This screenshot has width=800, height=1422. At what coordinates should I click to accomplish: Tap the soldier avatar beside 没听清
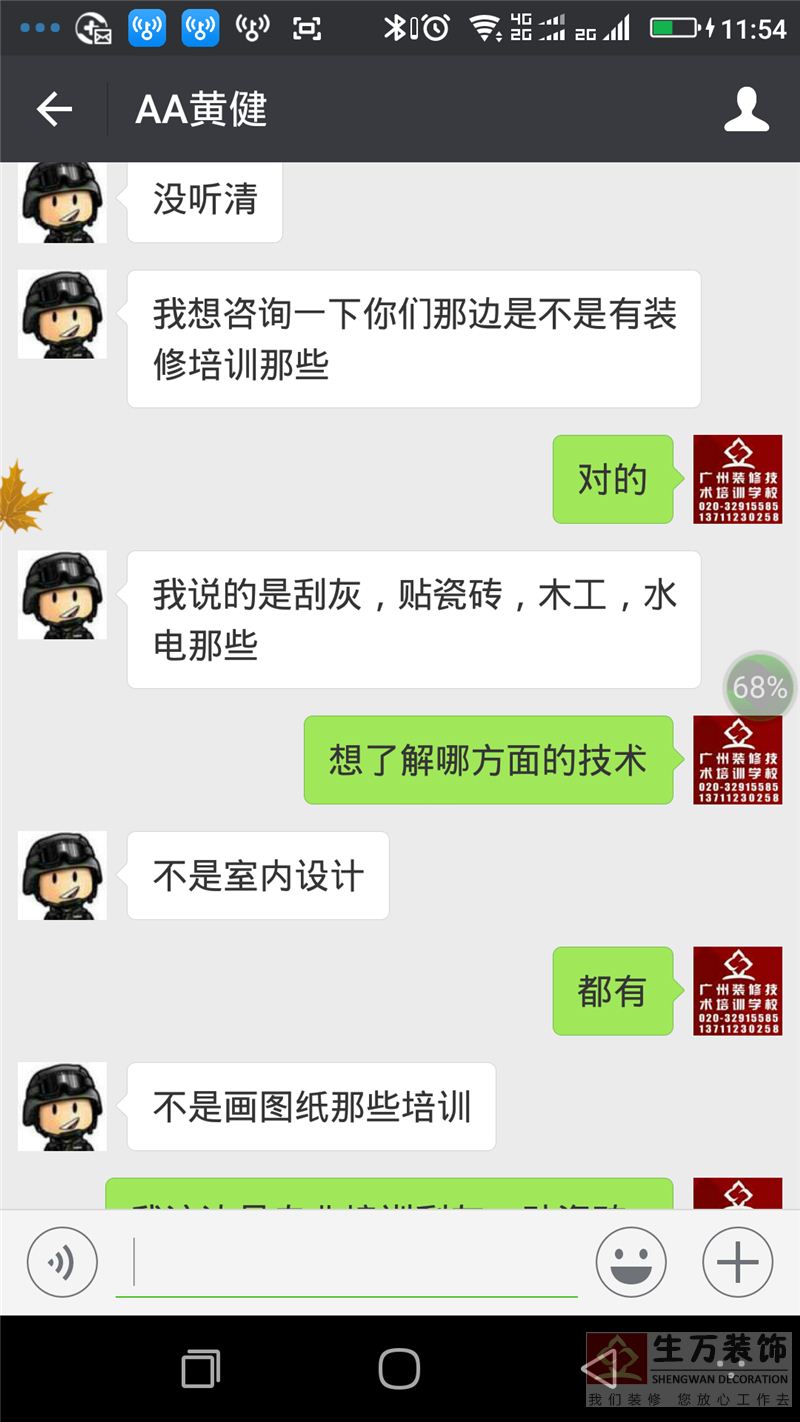pyautogui.click(x=62, y=201)
